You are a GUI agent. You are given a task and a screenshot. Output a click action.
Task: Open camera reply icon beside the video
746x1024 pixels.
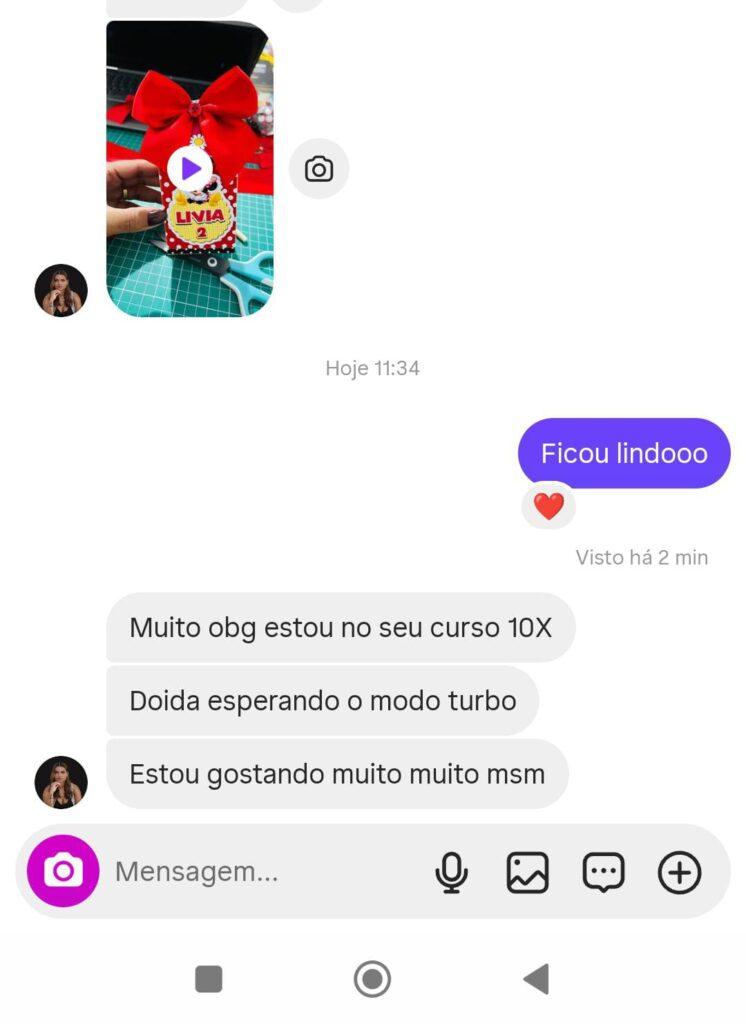[319, 169]
